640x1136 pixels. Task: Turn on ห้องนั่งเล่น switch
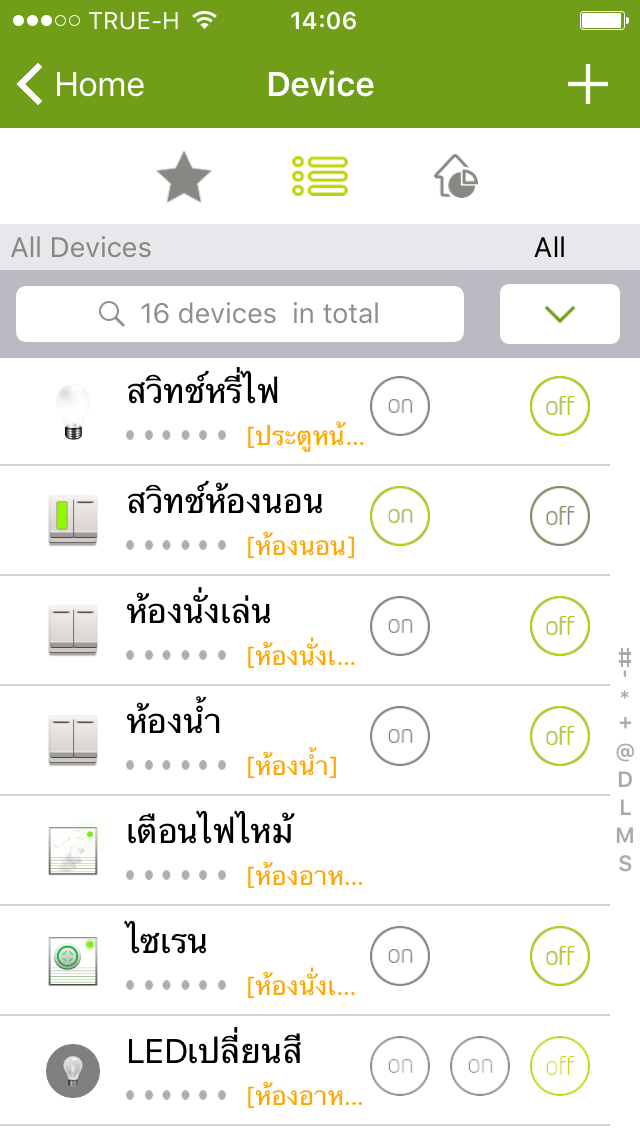click(400, 626)
